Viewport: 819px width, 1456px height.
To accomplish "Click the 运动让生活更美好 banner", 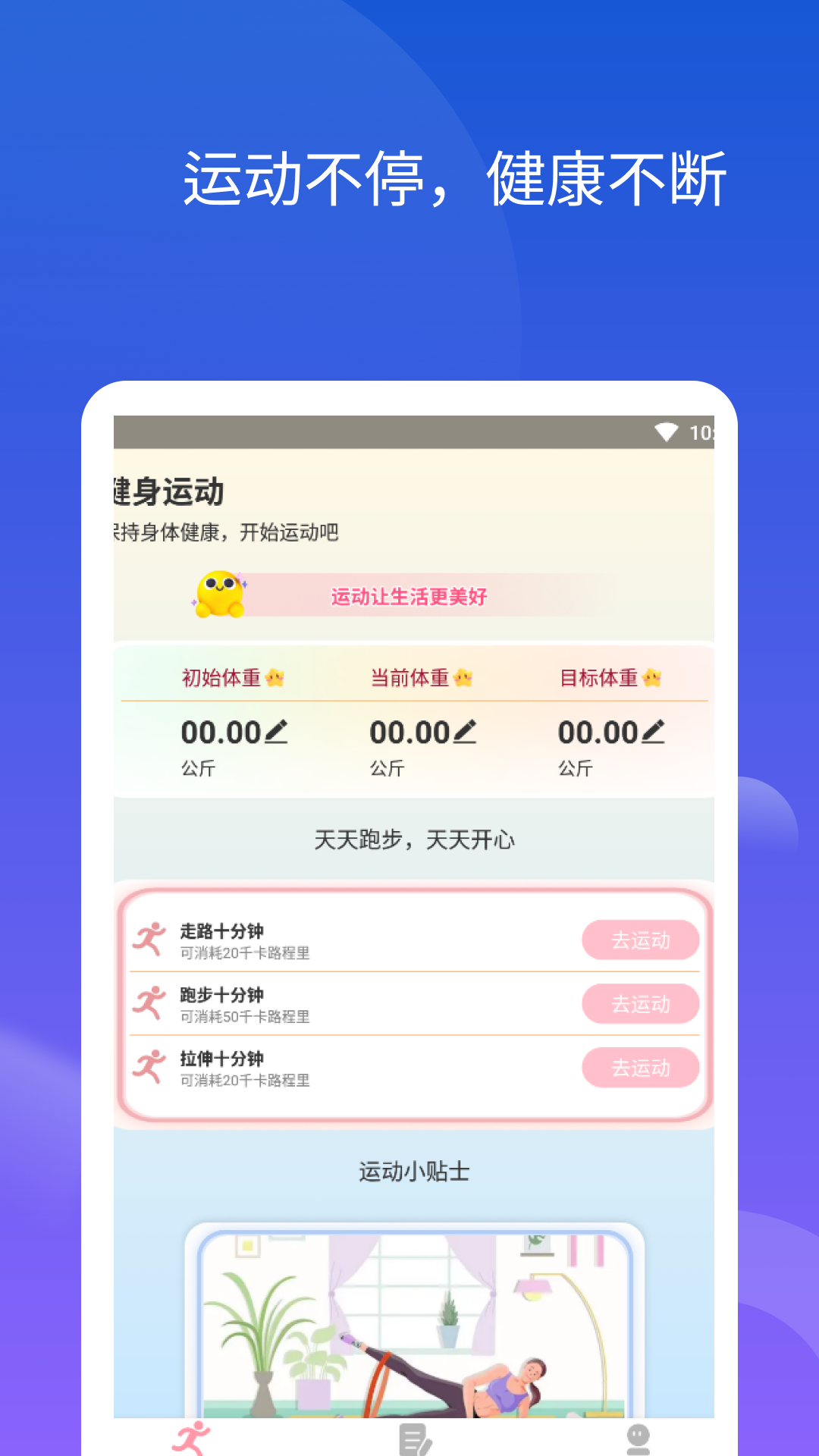I will pos(409,598).
